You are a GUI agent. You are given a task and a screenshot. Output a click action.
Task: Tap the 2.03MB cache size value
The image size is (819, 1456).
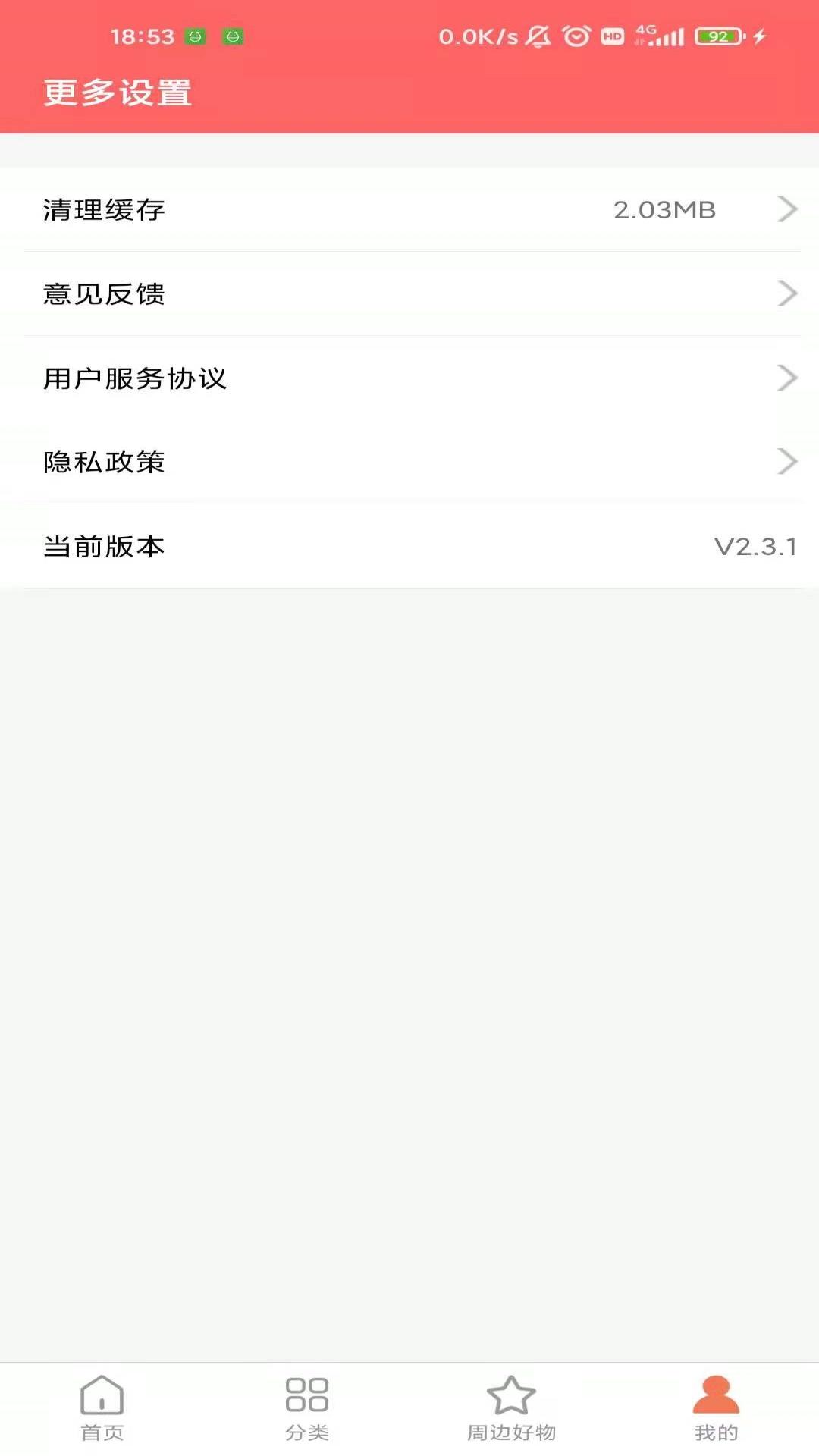[666, 210]
